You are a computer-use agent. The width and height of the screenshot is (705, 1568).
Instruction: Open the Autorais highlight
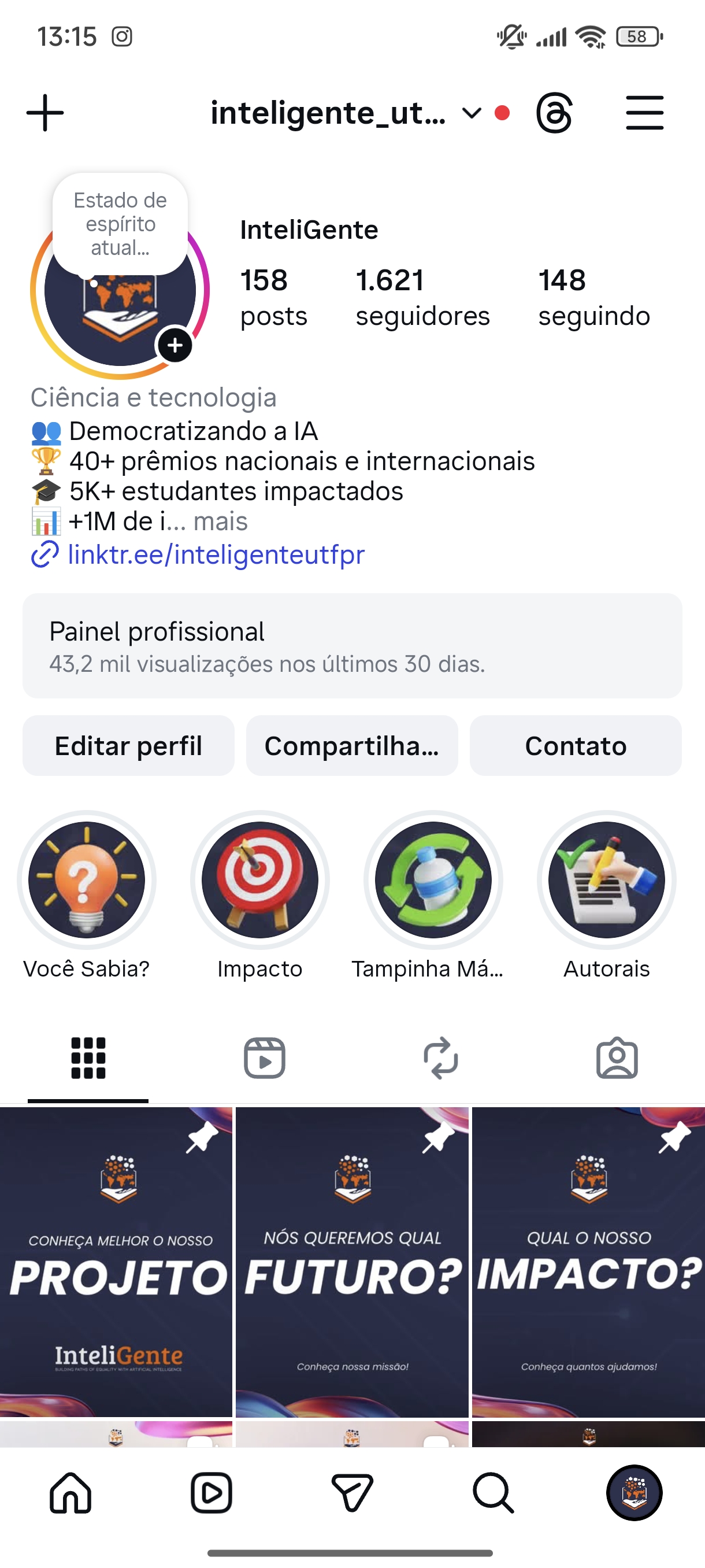click(606, 880)
